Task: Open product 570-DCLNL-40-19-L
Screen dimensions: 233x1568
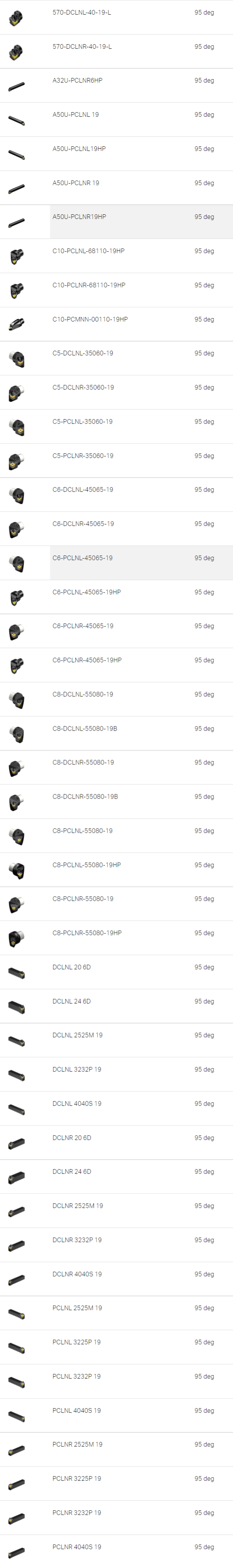Action: tap(81, 13)
